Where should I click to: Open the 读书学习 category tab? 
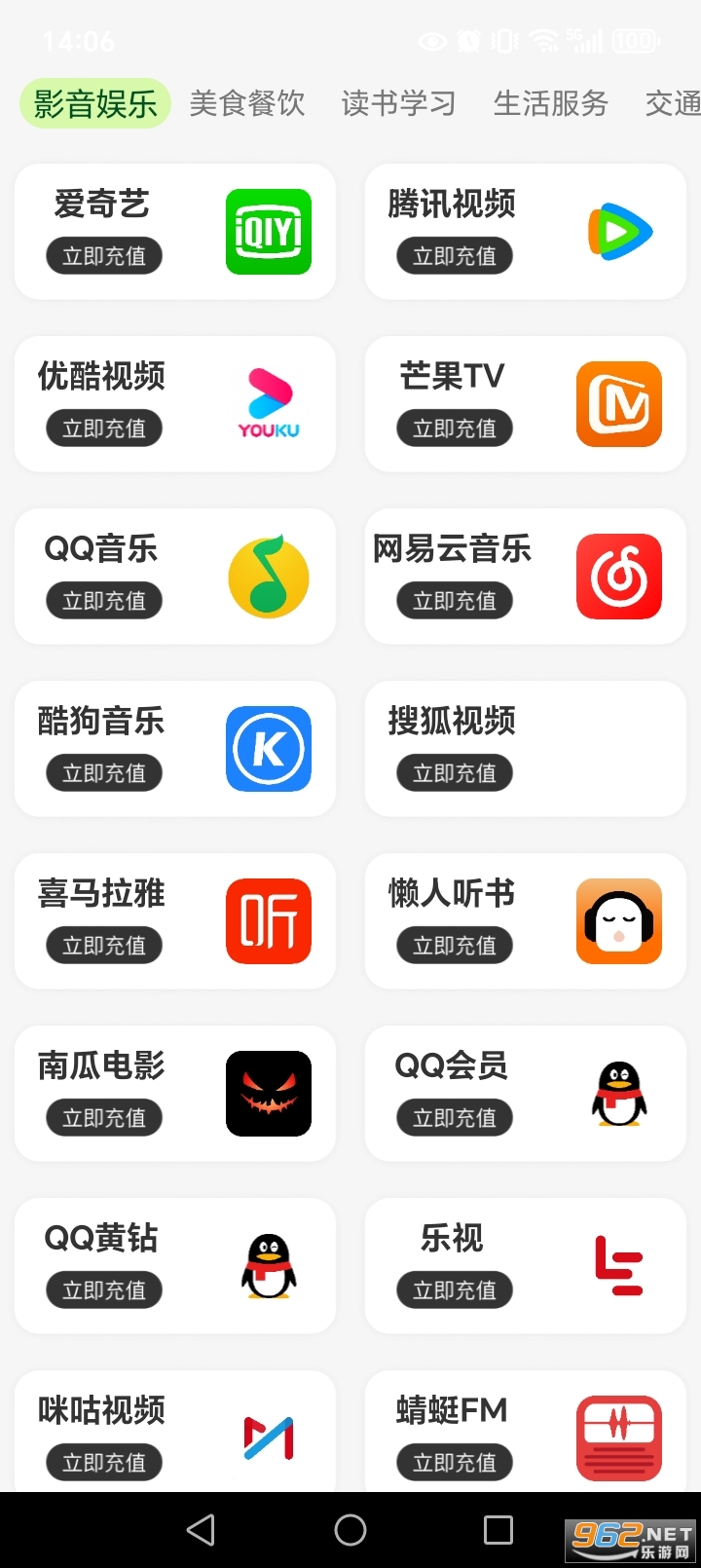399,103
